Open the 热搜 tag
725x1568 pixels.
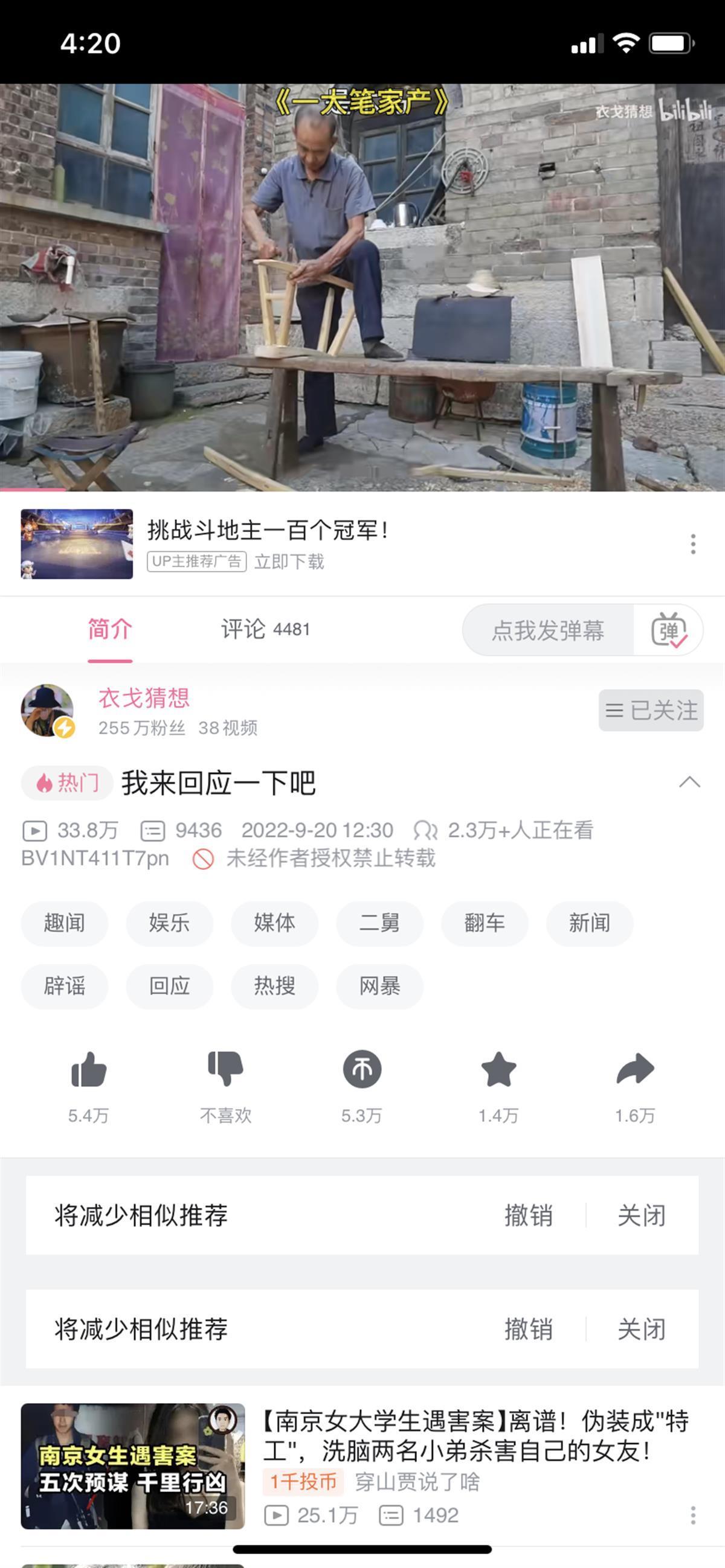coord(275,986)
